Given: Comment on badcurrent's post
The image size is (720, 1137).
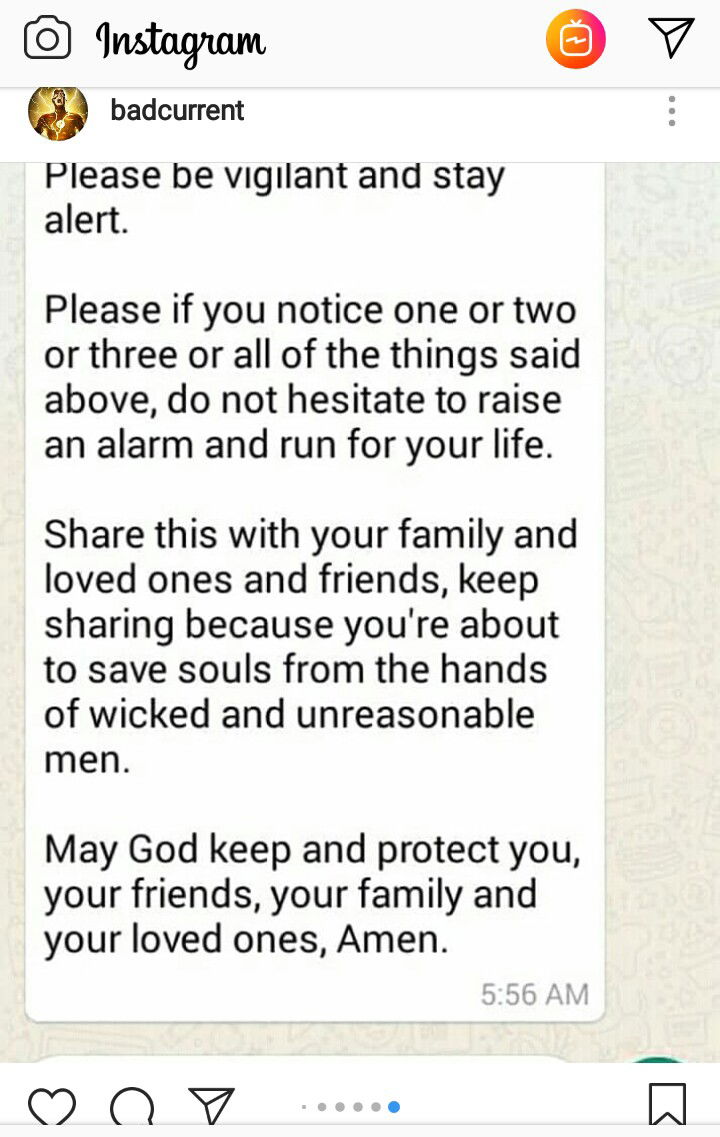Looking at the screenshot, I should (131, 1108).
